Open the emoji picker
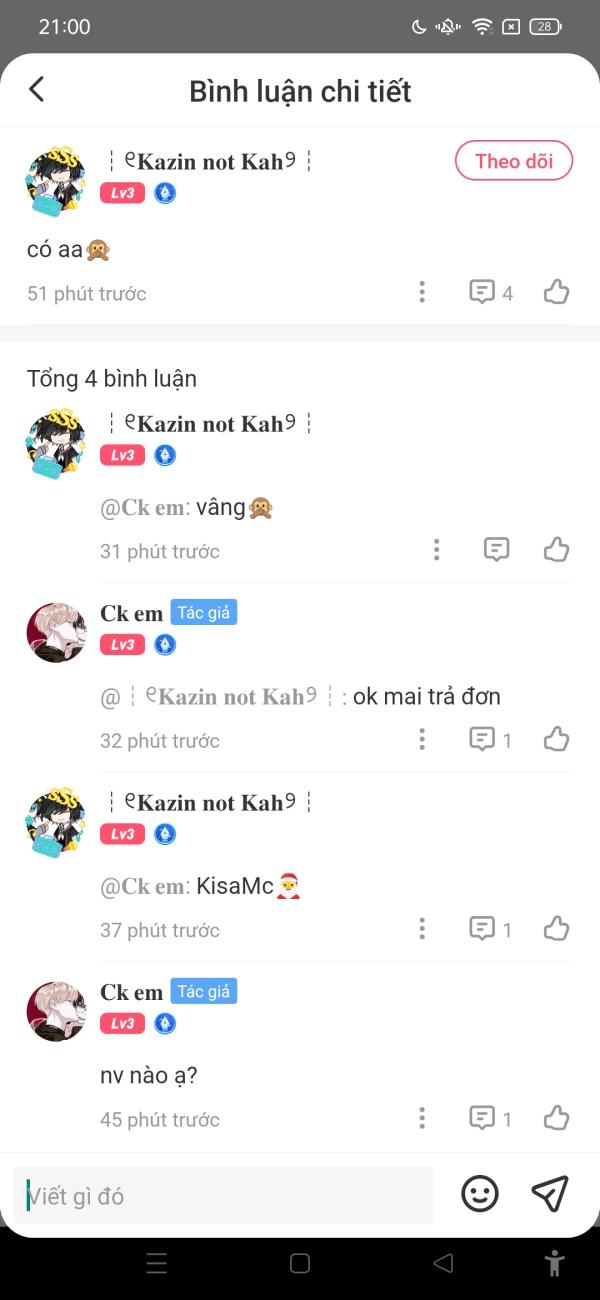The image size is (600, 1300). pyautogui.click(x=480, y=1193)
